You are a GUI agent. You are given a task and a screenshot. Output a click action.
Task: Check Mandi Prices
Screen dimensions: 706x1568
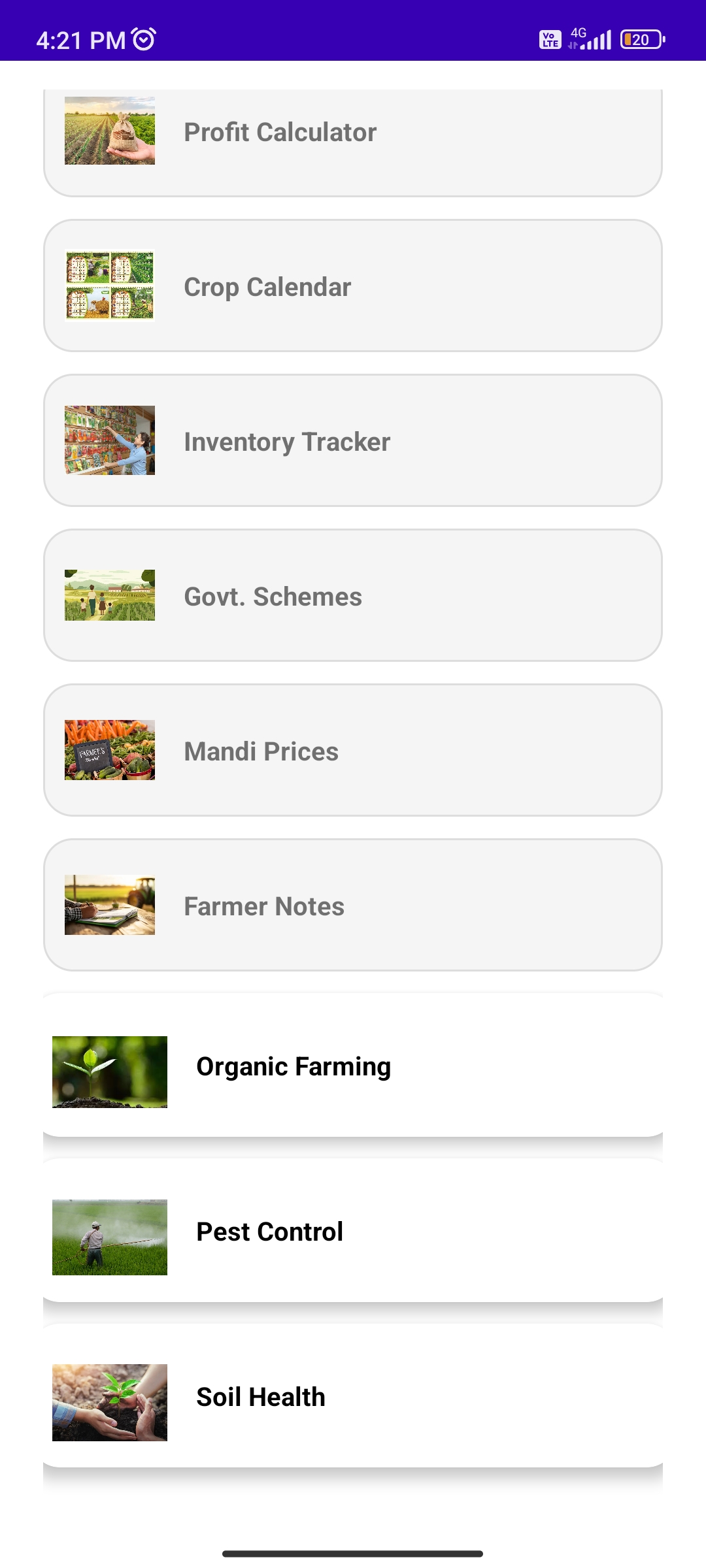tap(353, 751)
